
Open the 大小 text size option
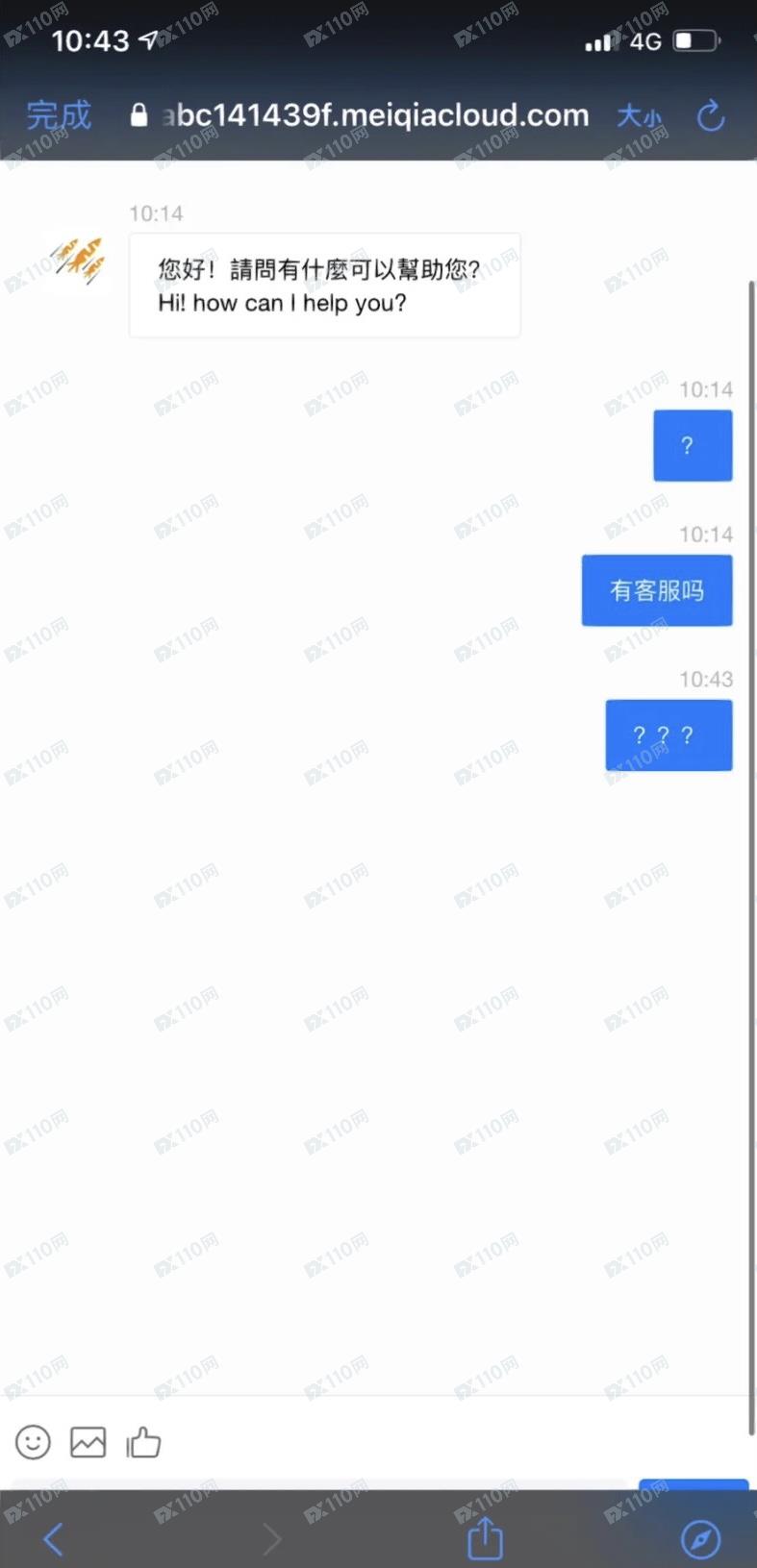point(639,116)
